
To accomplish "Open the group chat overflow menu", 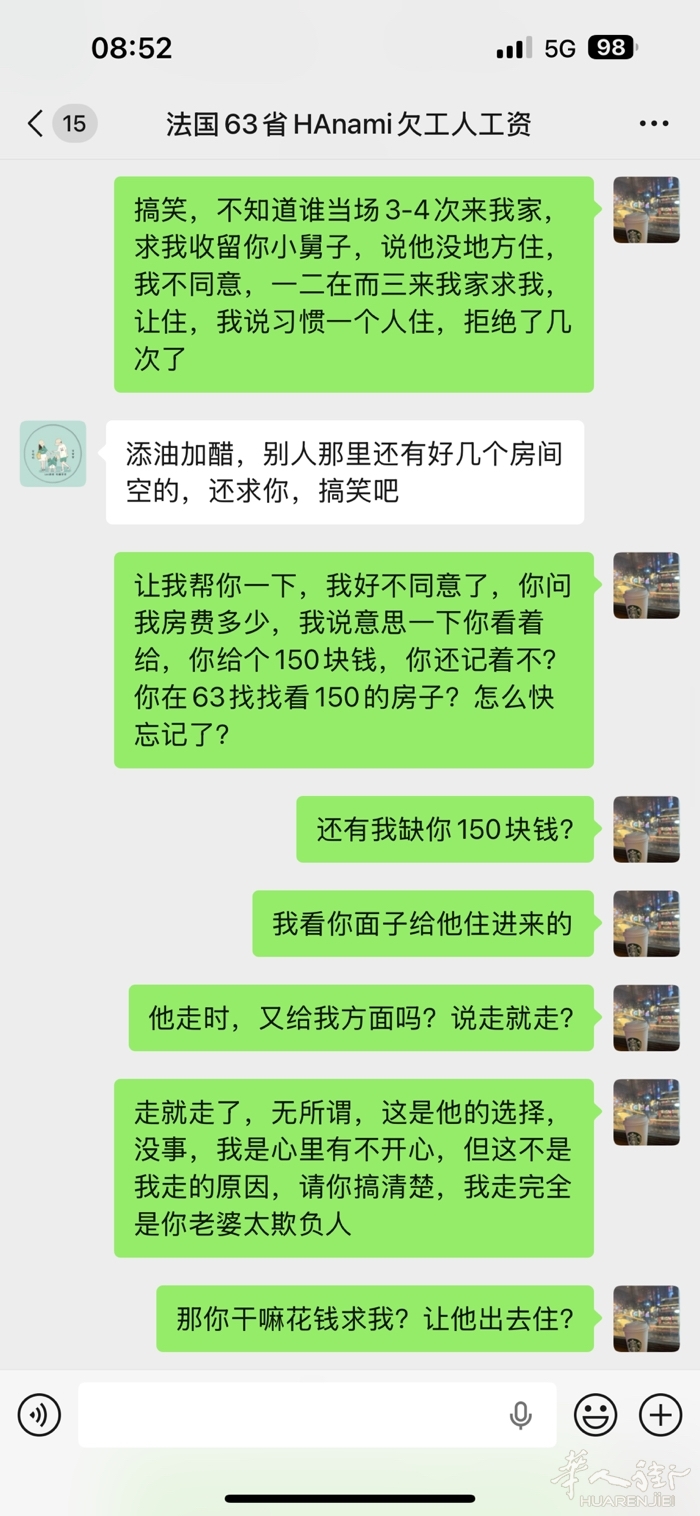I will tap(653, 124).
